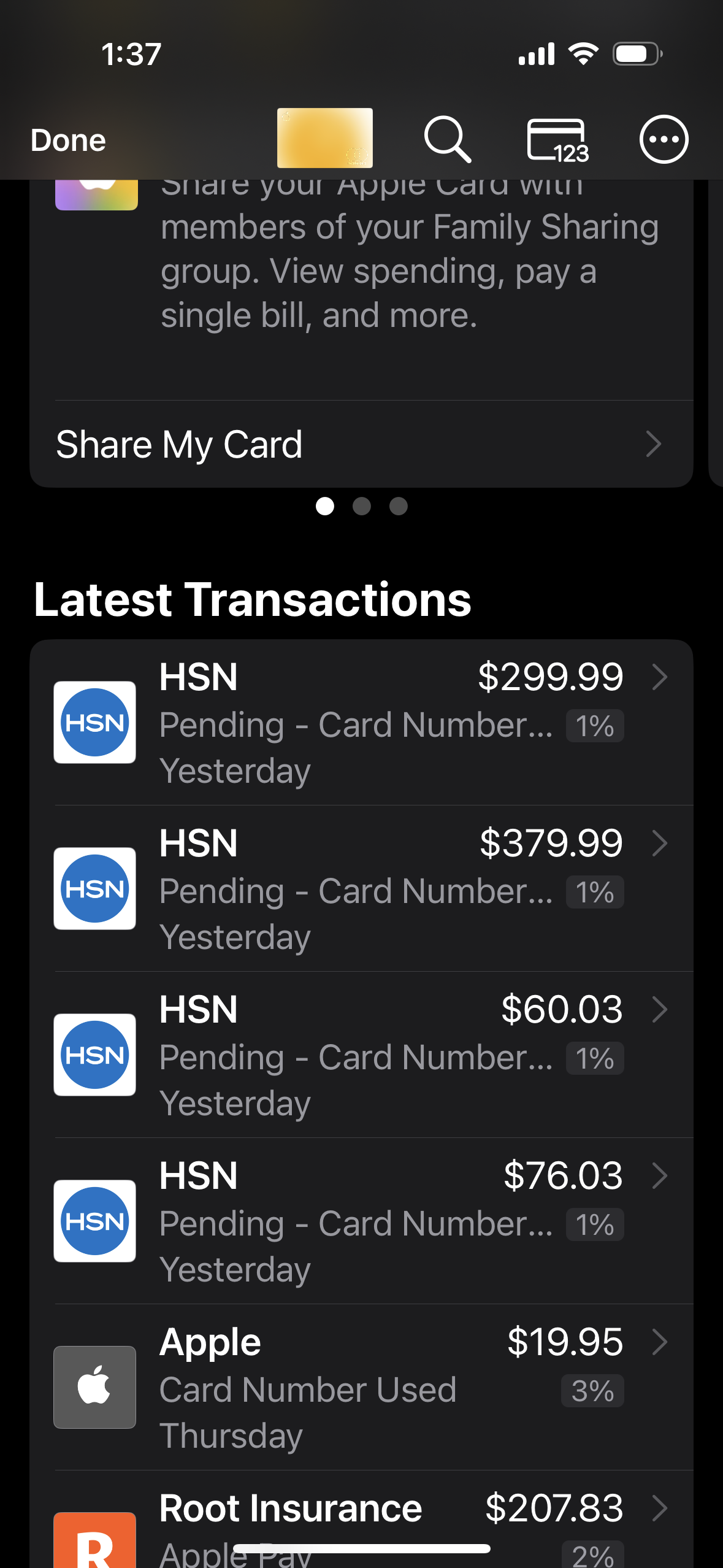Screen dimensions: 723x1568
Task: Open Share My Card
Action: pyautogui.click(x=361, y=444)
